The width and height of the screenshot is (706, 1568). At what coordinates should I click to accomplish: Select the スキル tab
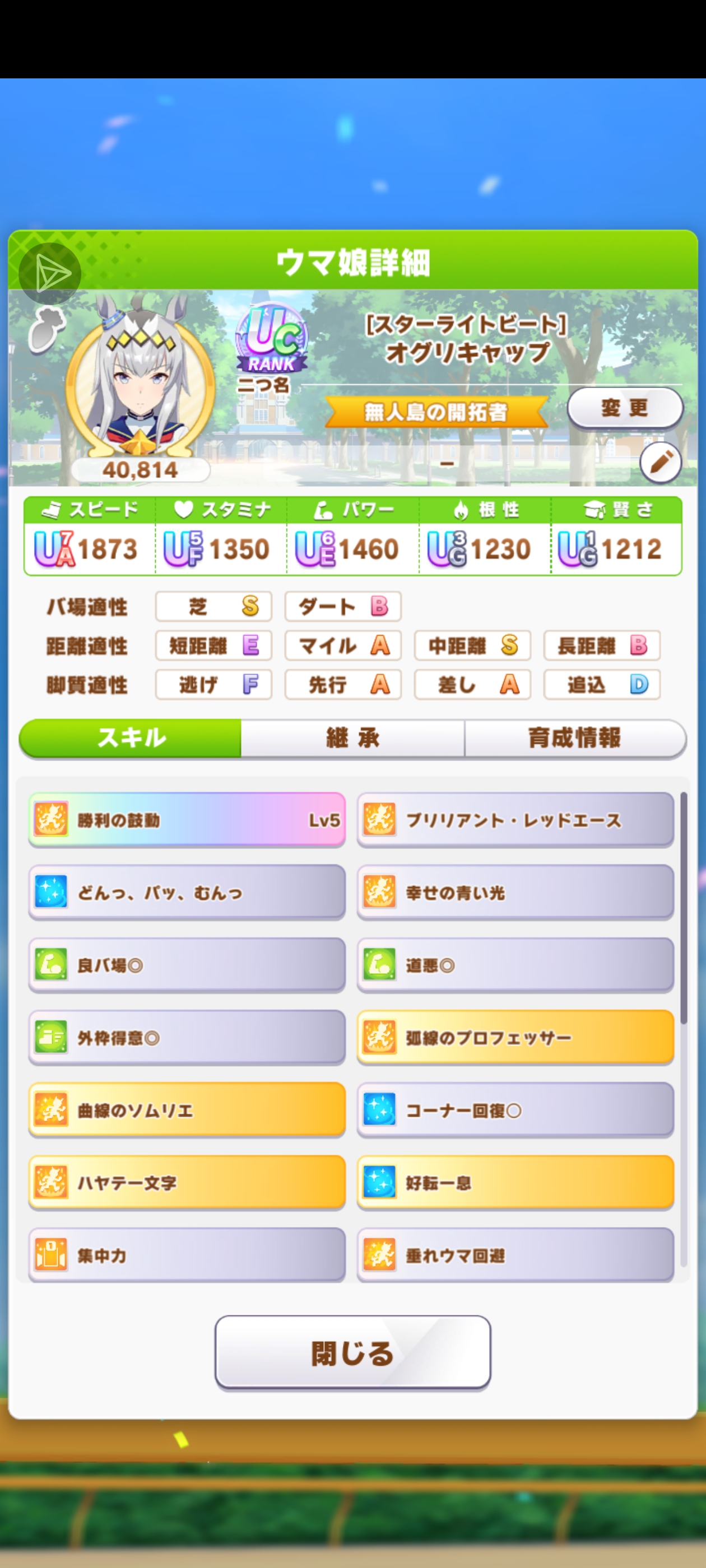pos(131,738)
